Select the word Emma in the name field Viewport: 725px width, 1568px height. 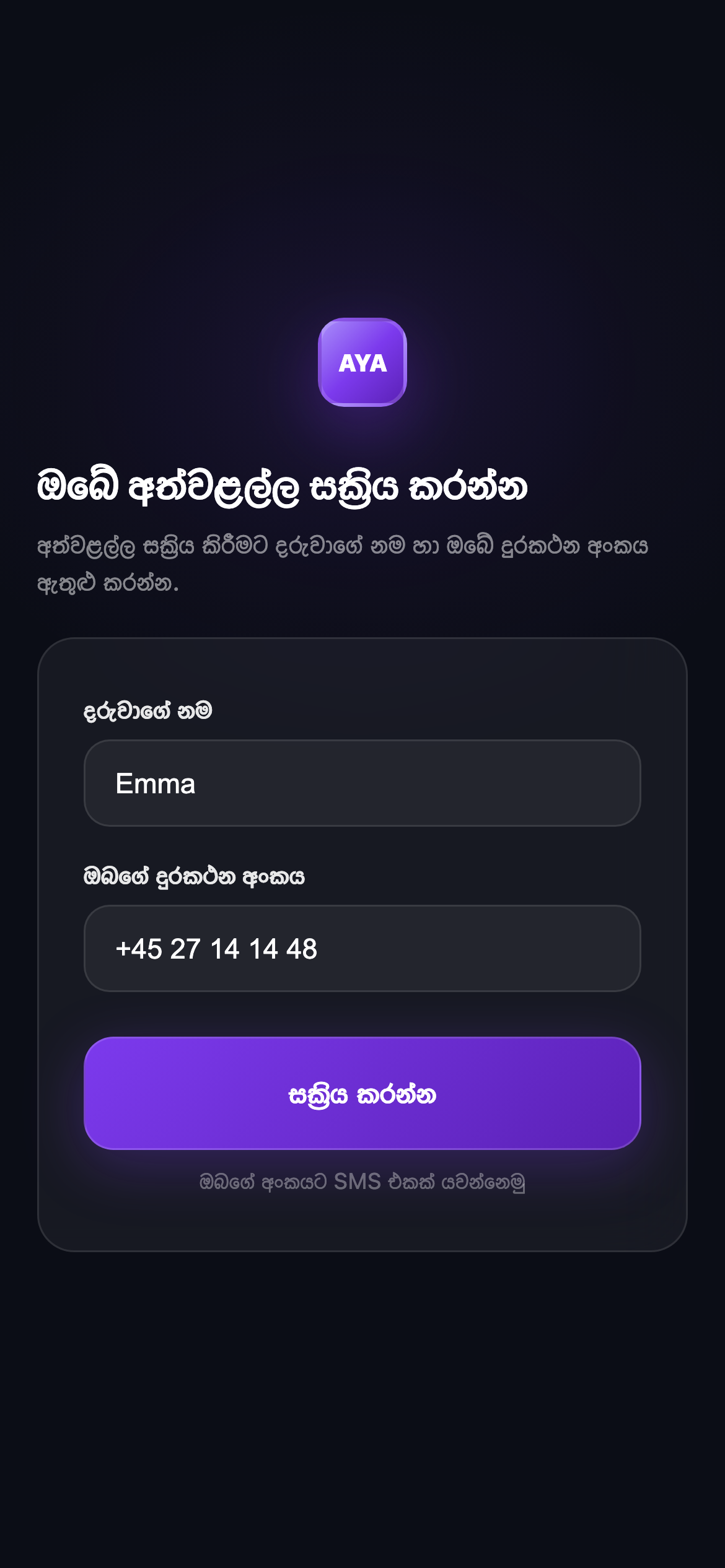(x=155, y=783)
